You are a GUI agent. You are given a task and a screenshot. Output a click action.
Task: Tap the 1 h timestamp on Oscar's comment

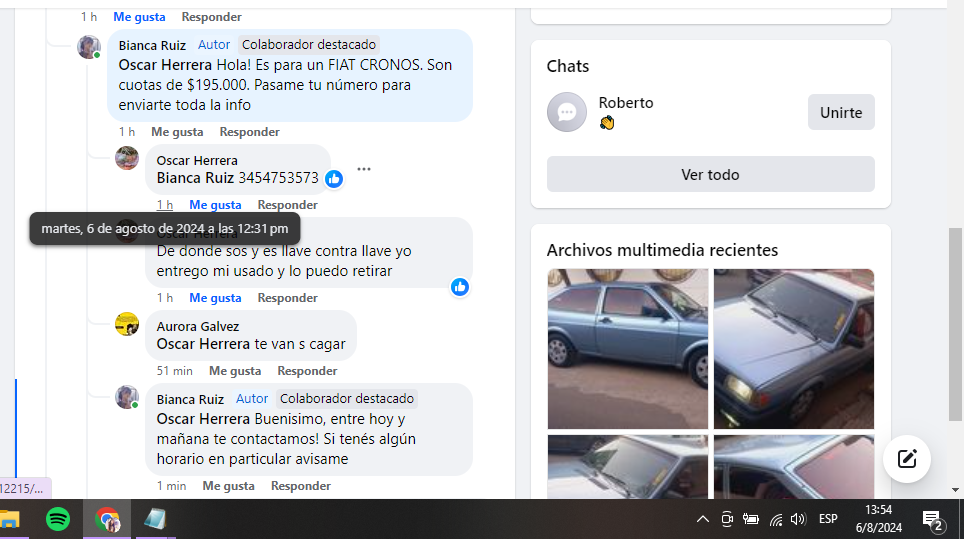tap(164, 205)
